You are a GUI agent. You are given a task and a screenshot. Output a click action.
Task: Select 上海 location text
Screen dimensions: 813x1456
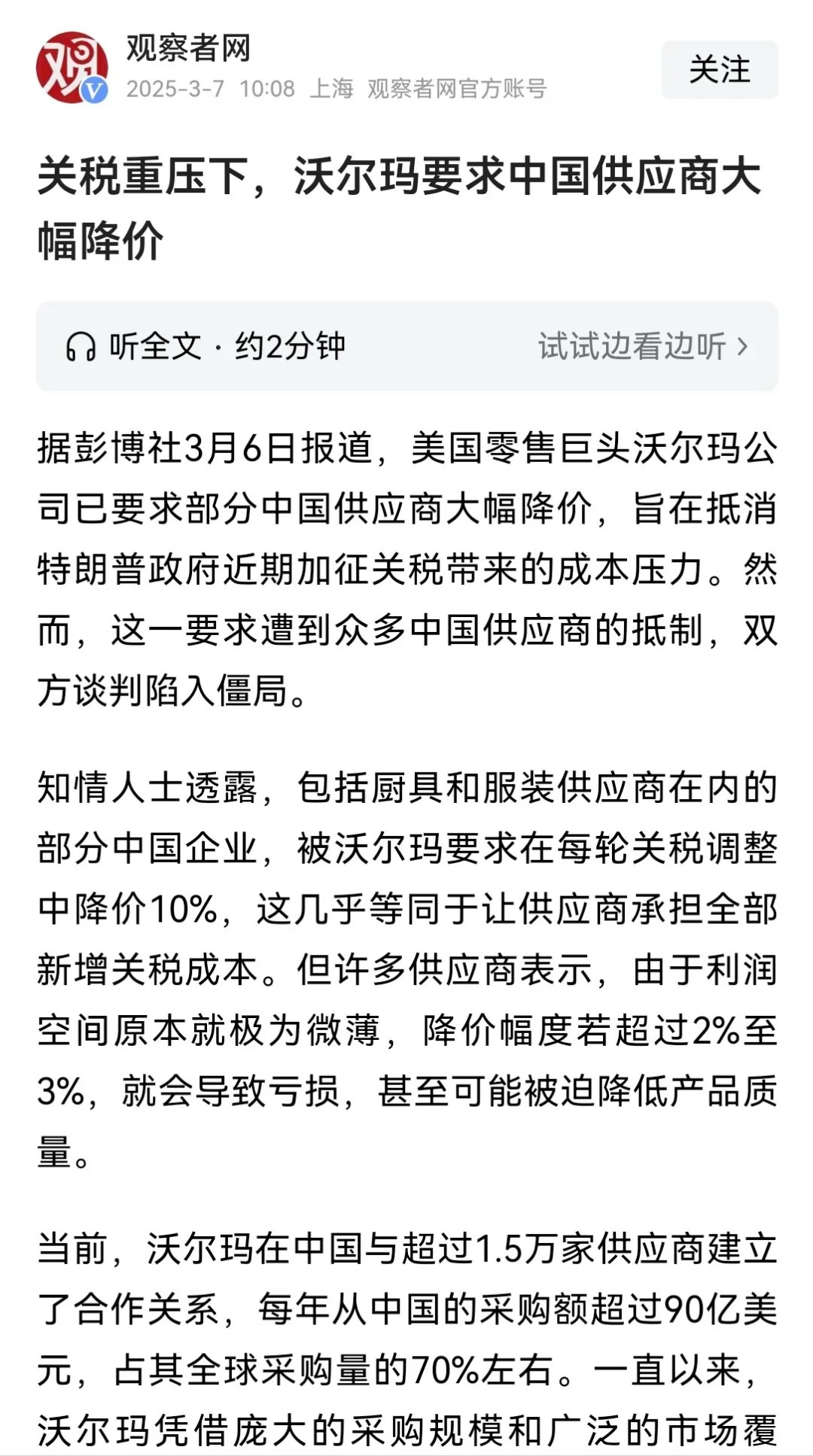pos(333,89)
